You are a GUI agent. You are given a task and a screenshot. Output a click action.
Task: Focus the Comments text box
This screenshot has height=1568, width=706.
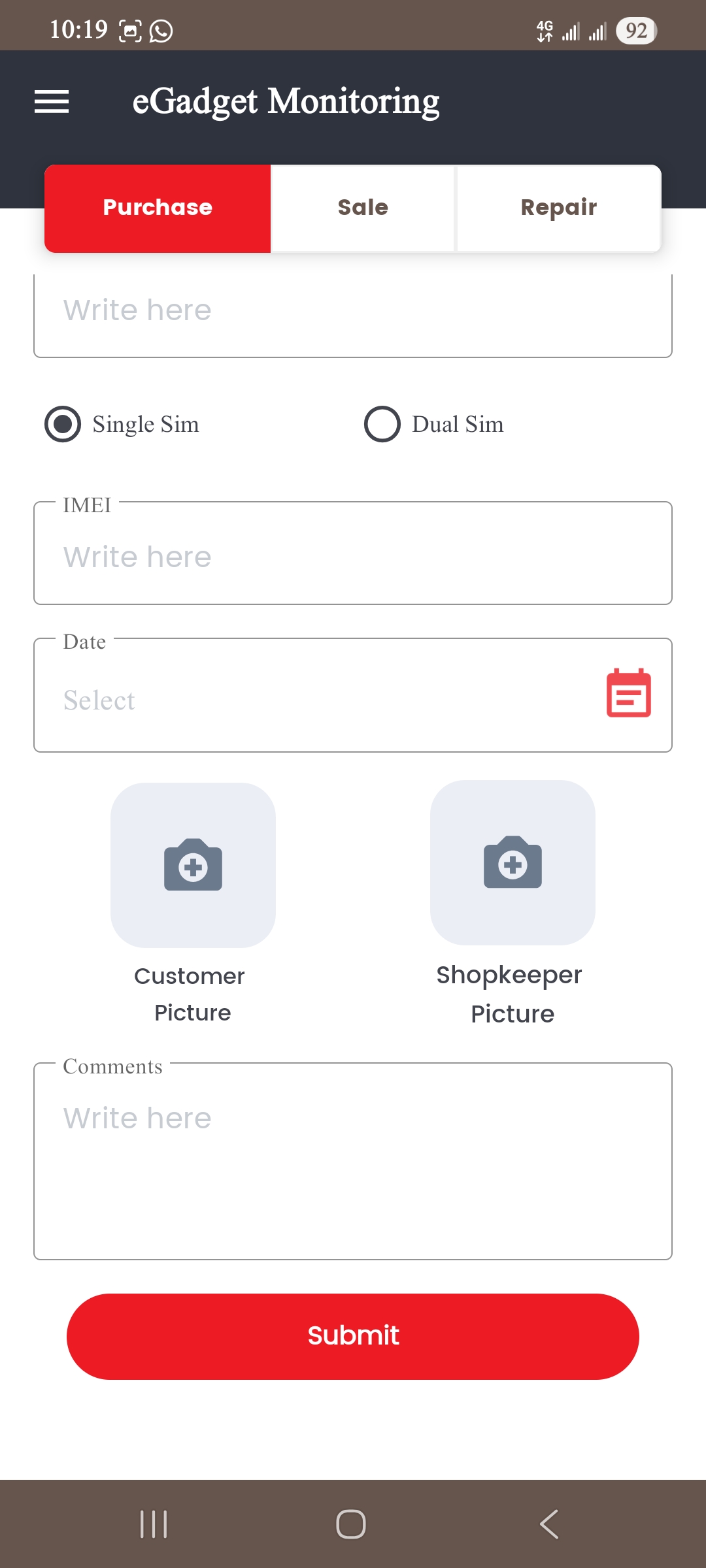353,1161
